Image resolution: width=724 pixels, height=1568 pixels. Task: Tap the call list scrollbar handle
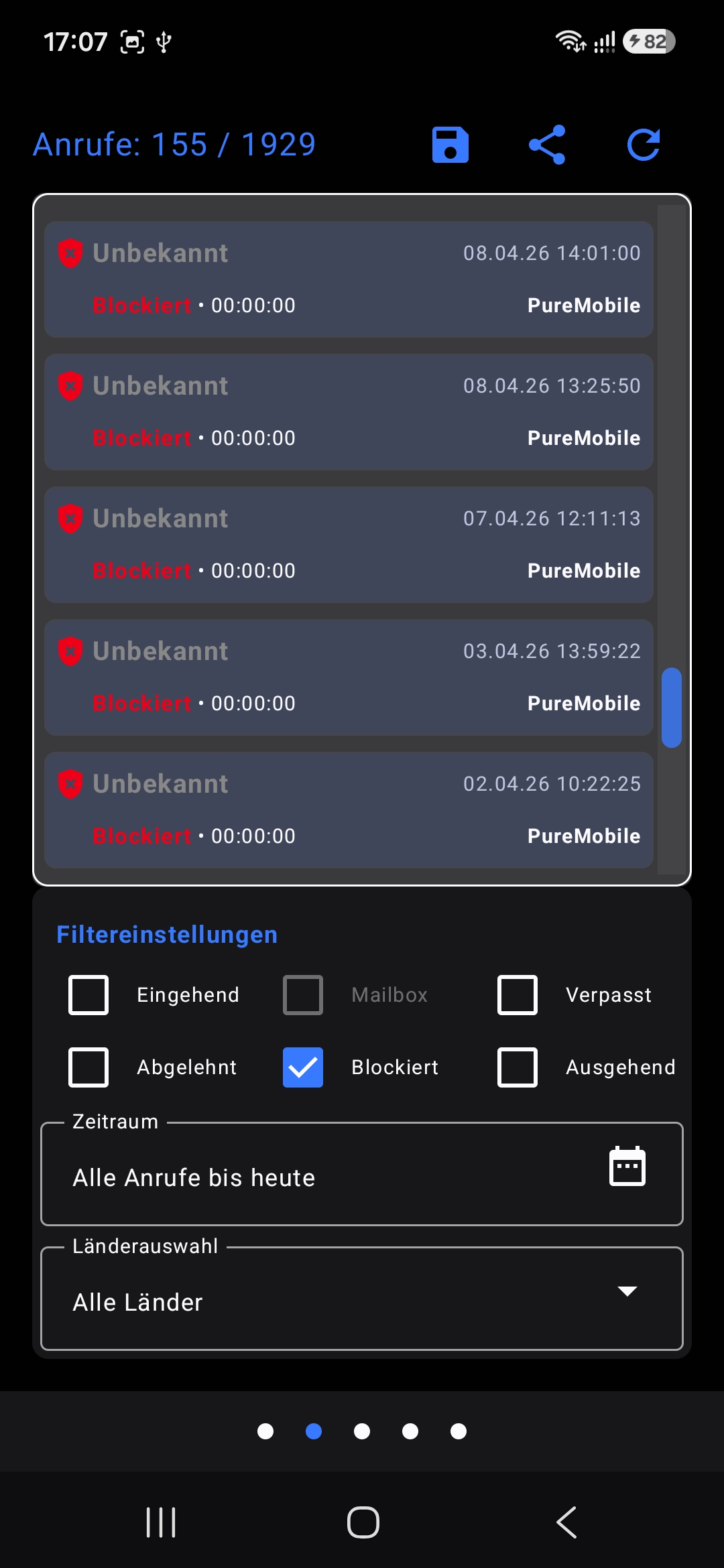coord(672,708)
